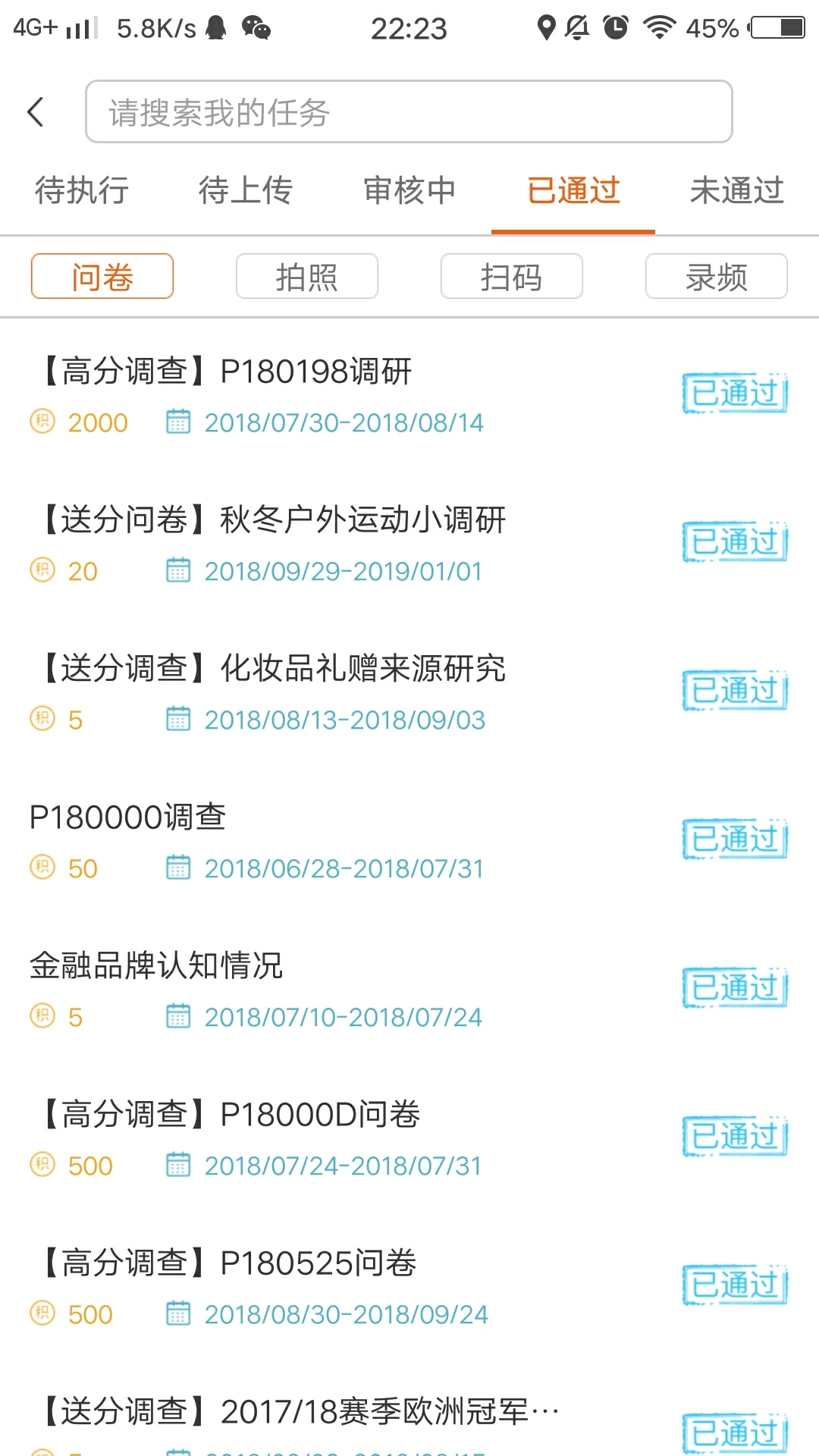This screenshot has height=1456, width=819.
Task: Tap the 请搜索我的任务 search field
Action: tap(409, 111)
